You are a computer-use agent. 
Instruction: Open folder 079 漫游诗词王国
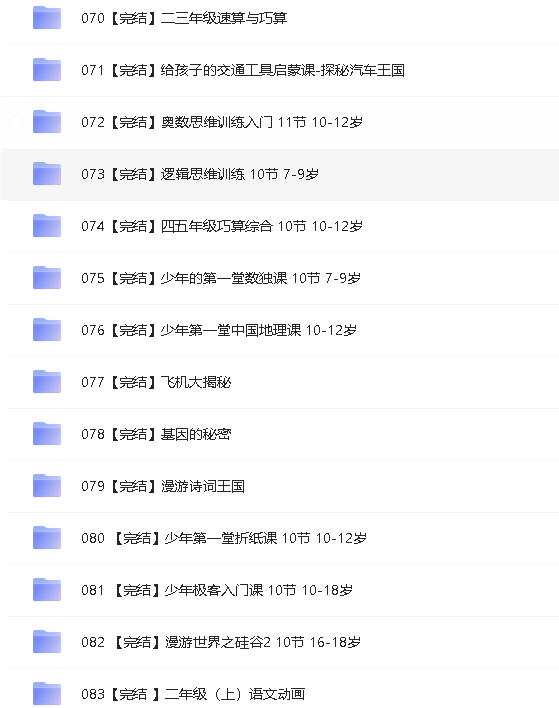(163, 486)
